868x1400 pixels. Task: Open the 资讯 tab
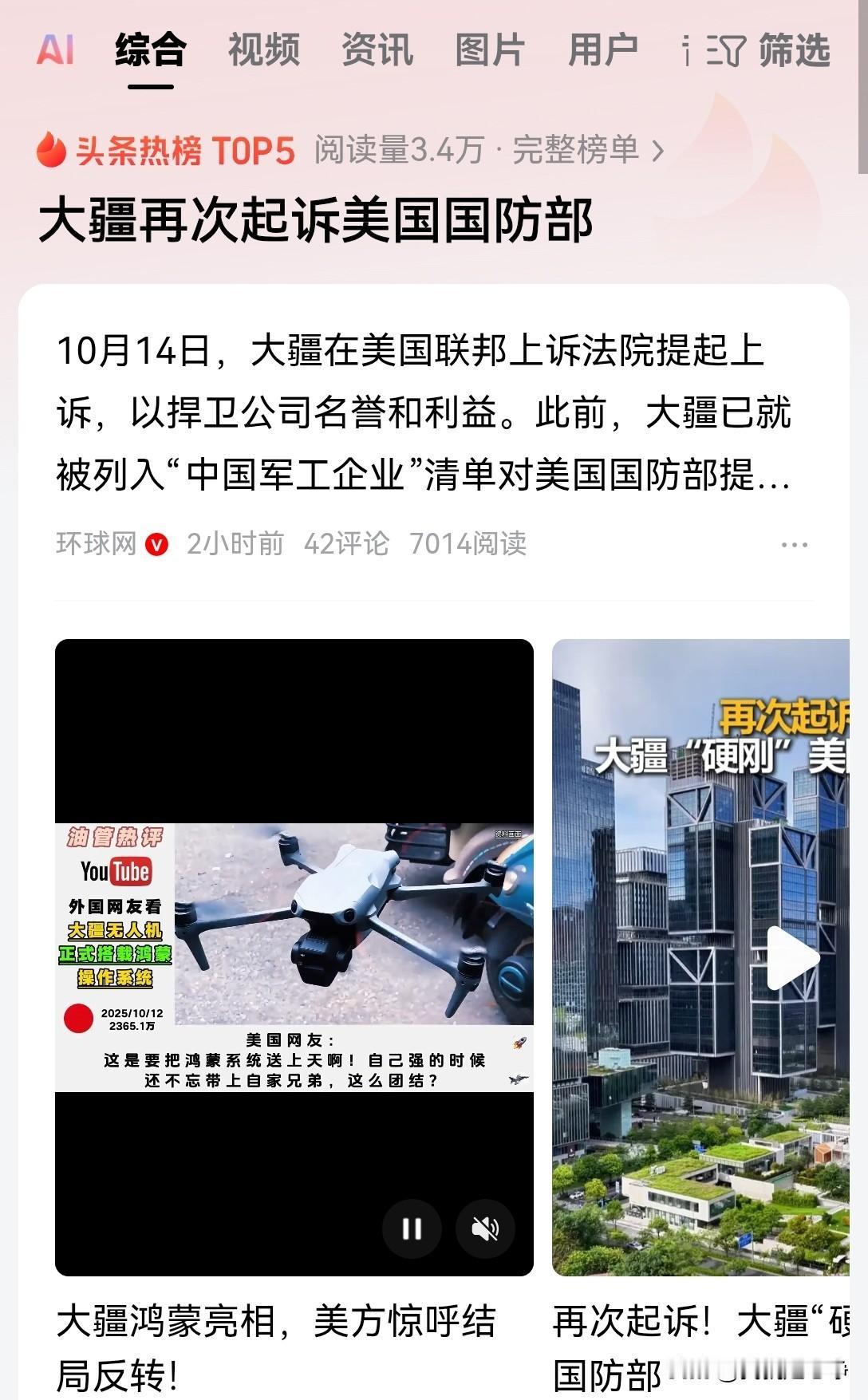tap(377, 50)
